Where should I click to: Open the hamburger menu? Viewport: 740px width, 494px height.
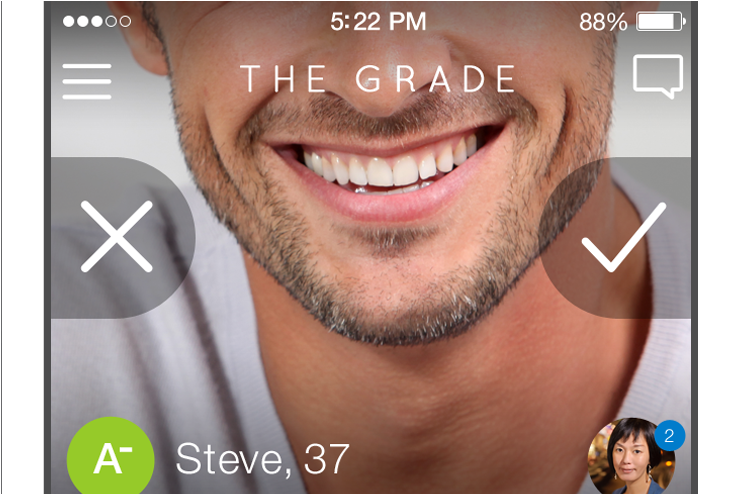[87, 81]
